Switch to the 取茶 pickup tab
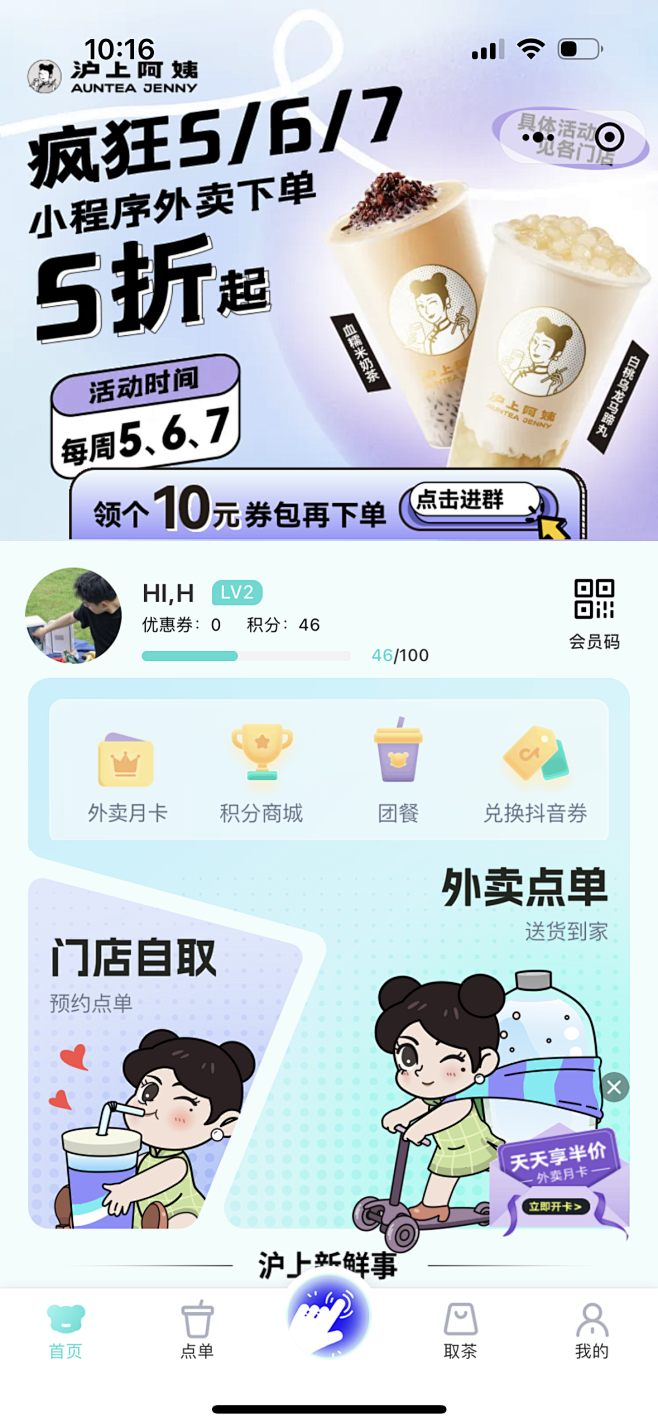This screenshot has height=1427, width=658. pos(460,1332)
